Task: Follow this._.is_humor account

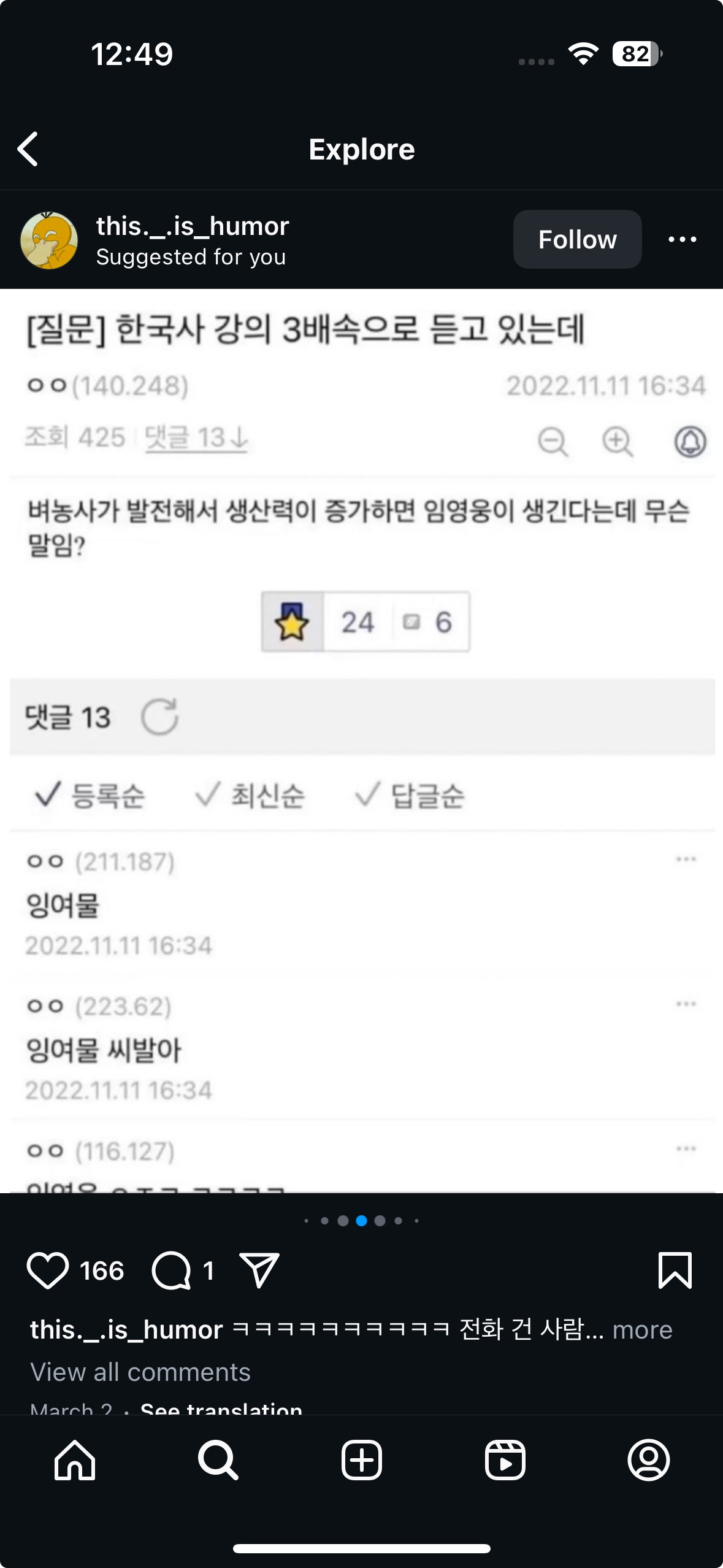Action: (576, 239)
